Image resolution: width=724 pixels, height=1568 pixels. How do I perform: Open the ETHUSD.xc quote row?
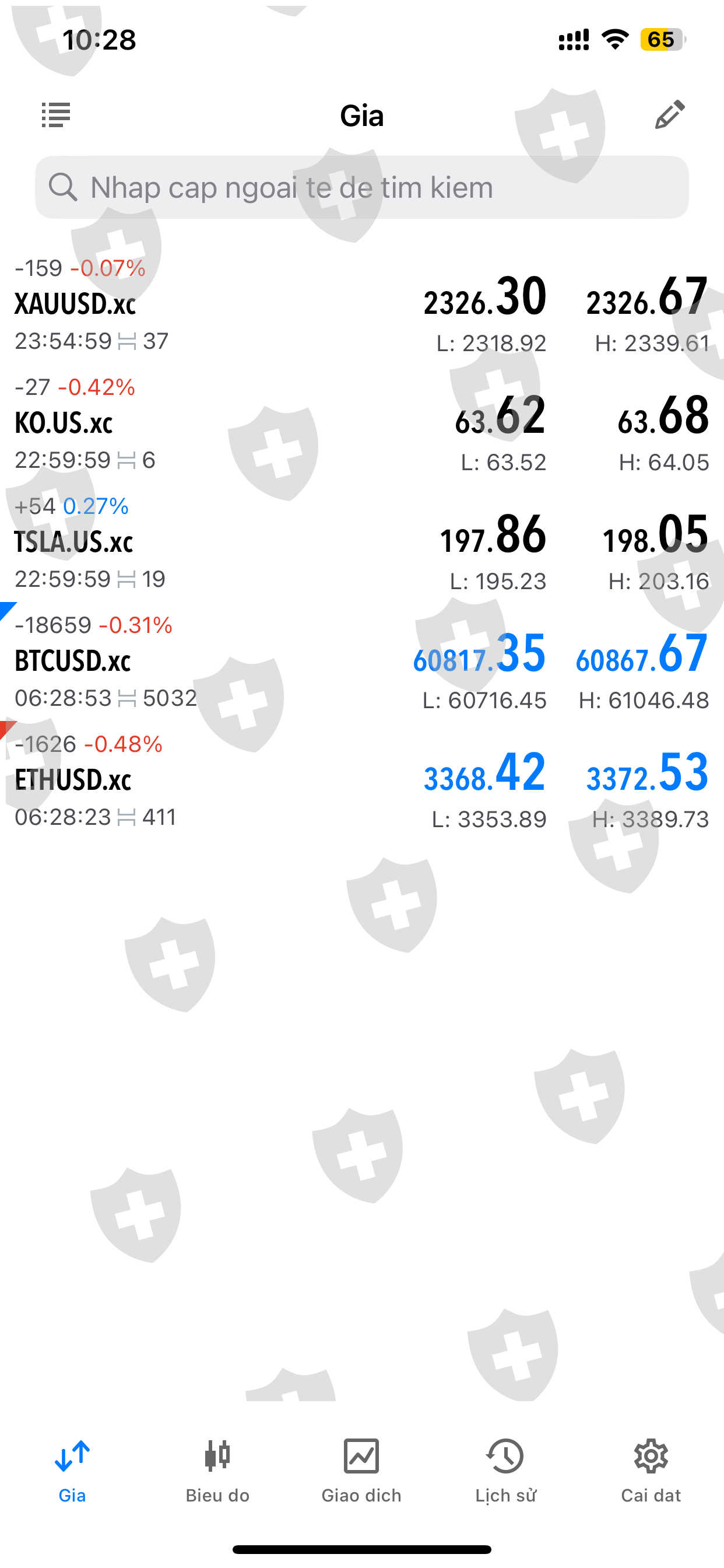(x=362, y=780)
